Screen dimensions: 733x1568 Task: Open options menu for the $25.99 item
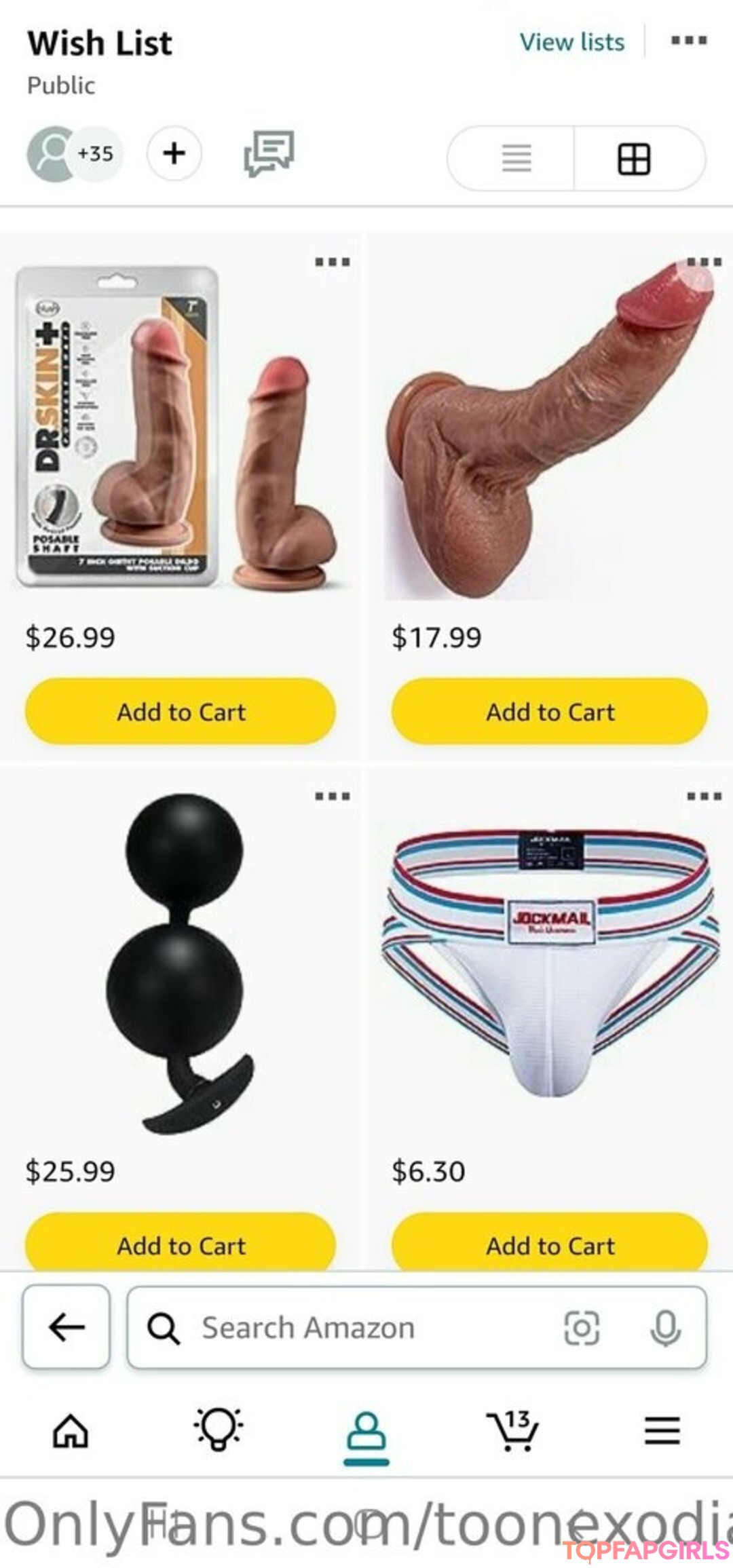[x=332, y=796]
